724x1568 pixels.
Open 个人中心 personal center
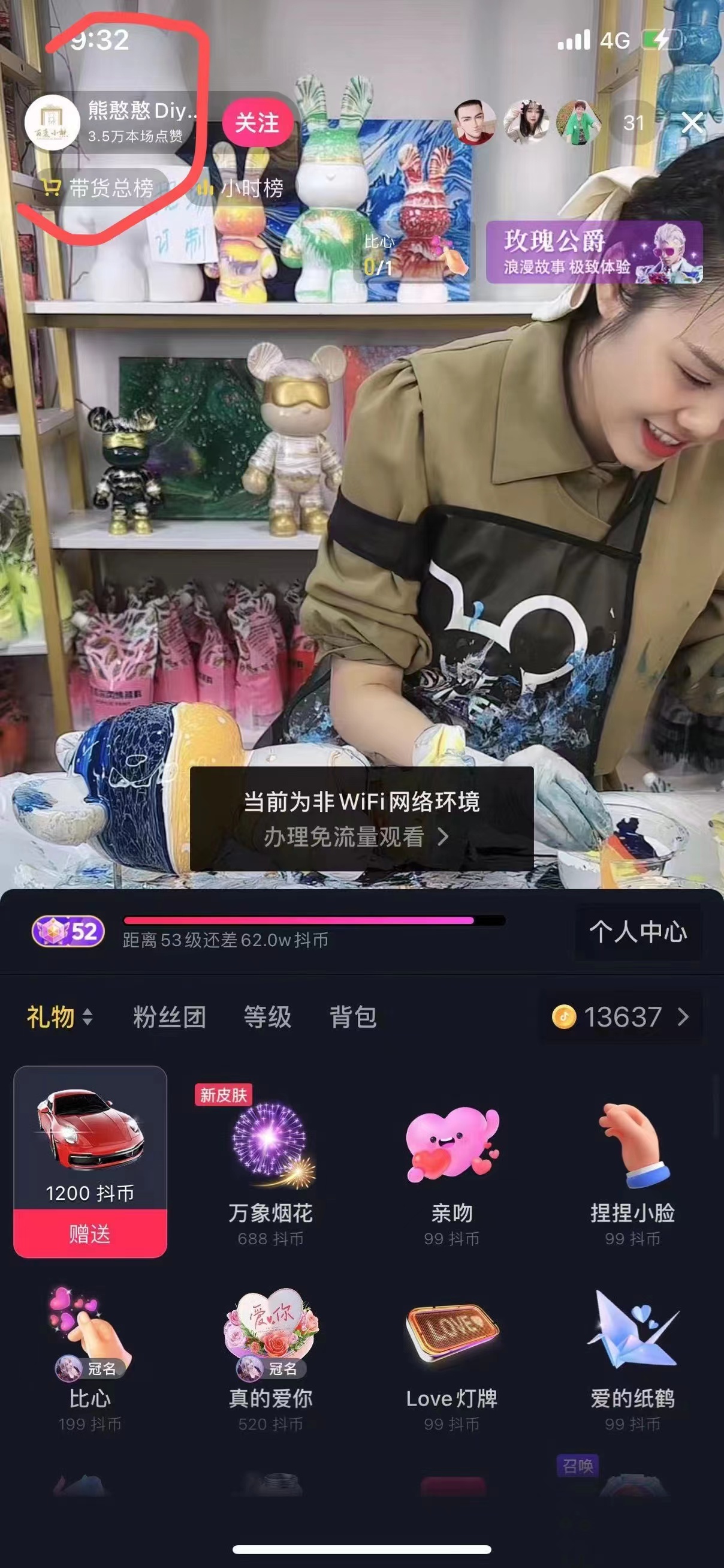(636, 931)
